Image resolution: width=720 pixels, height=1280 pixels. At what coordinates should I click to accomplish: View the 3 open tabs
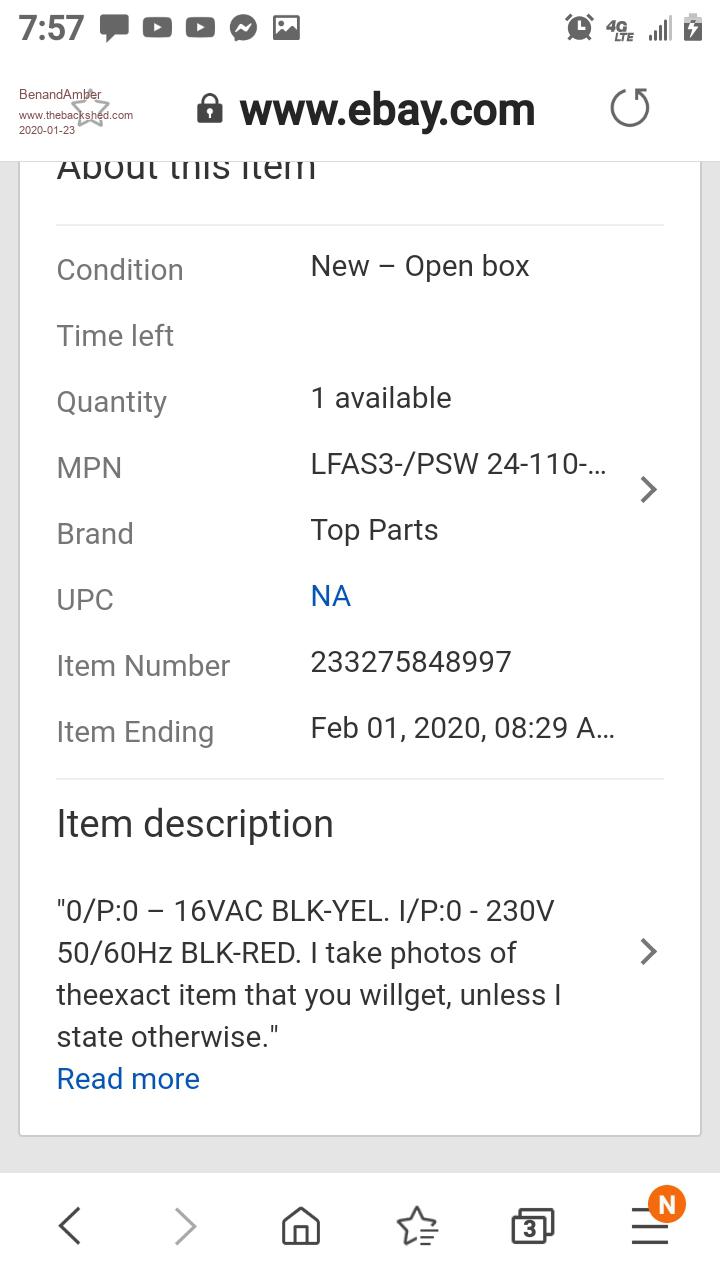(x=532, y=1226)
